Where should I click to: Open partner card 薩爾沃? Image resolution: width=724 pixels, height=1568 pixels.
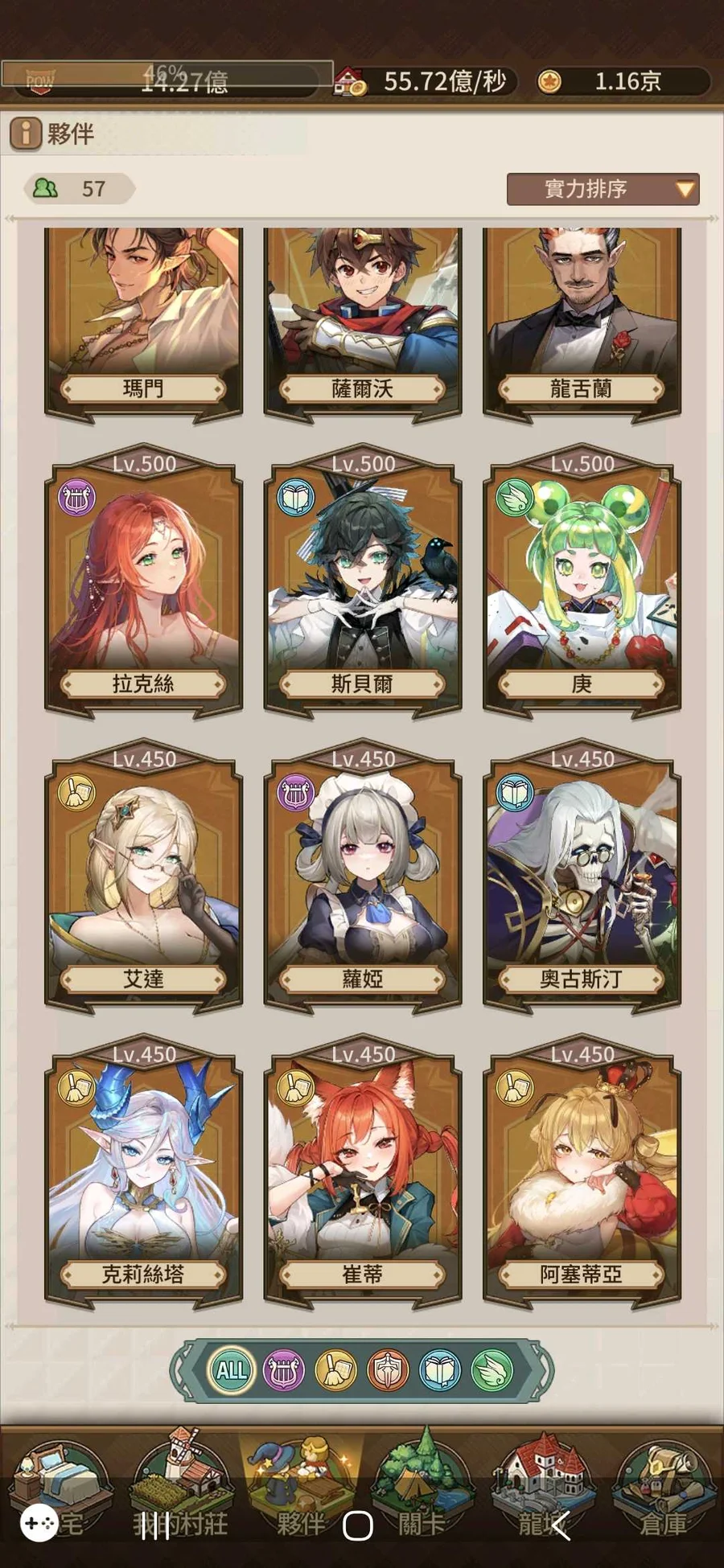(x=363, y=322)
